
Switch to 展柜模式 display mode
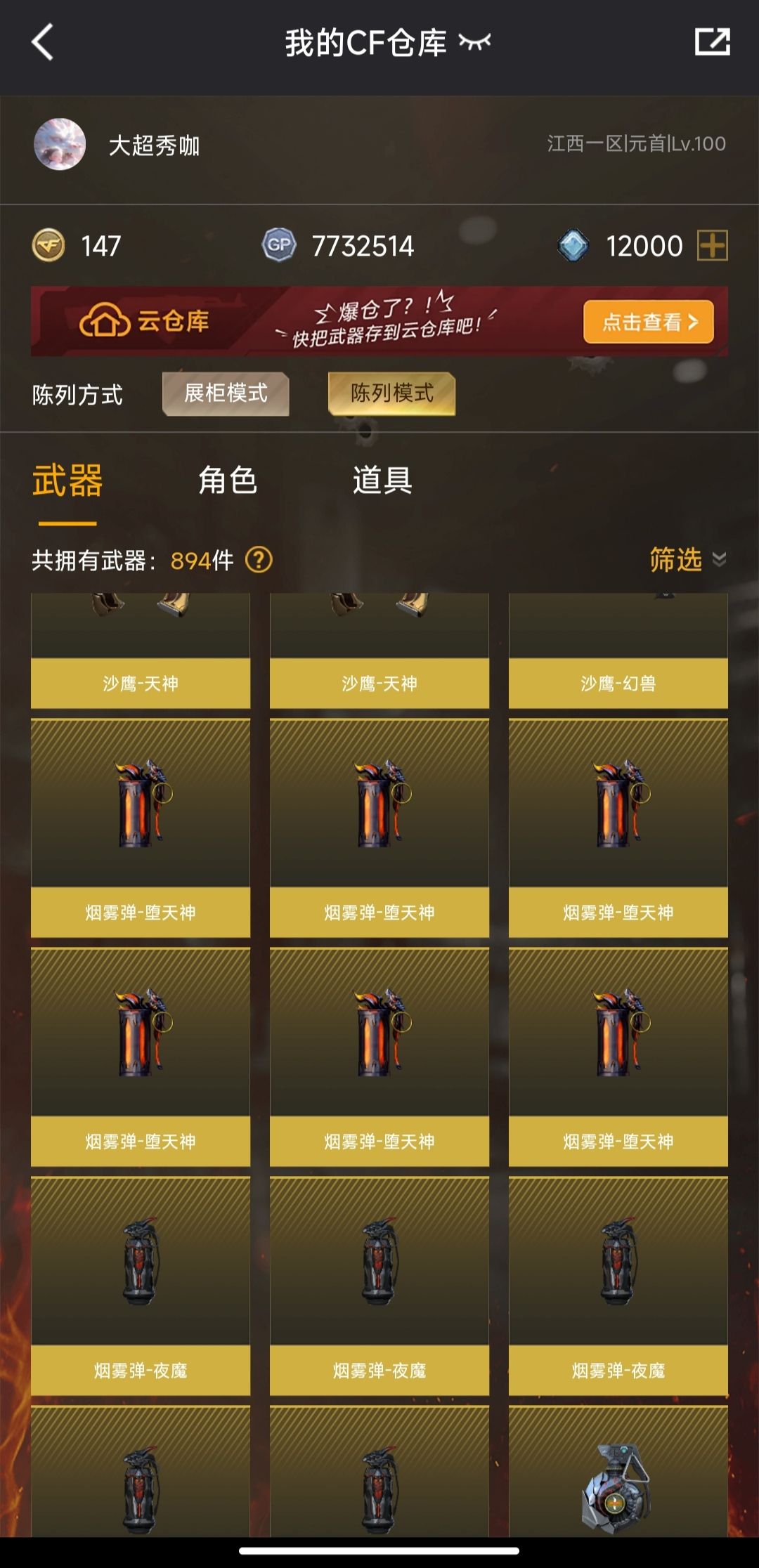(x=226, y=393)
